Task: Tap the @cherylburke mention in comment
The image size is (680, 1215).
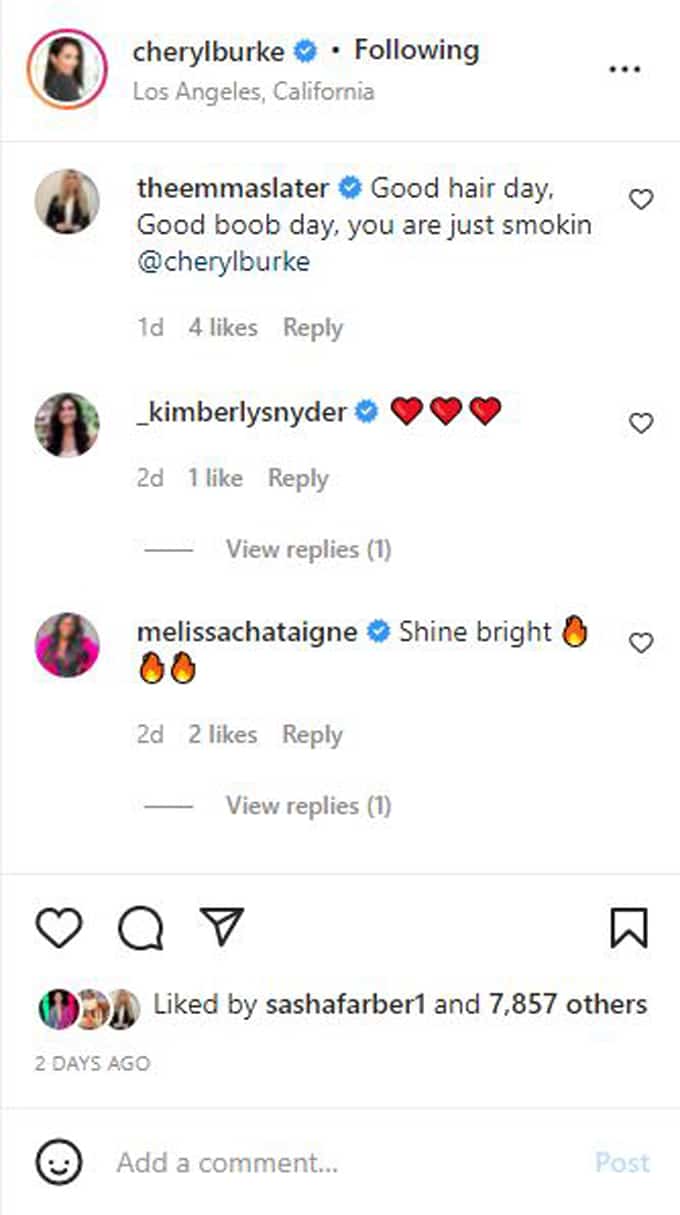Action: [223, 263]
